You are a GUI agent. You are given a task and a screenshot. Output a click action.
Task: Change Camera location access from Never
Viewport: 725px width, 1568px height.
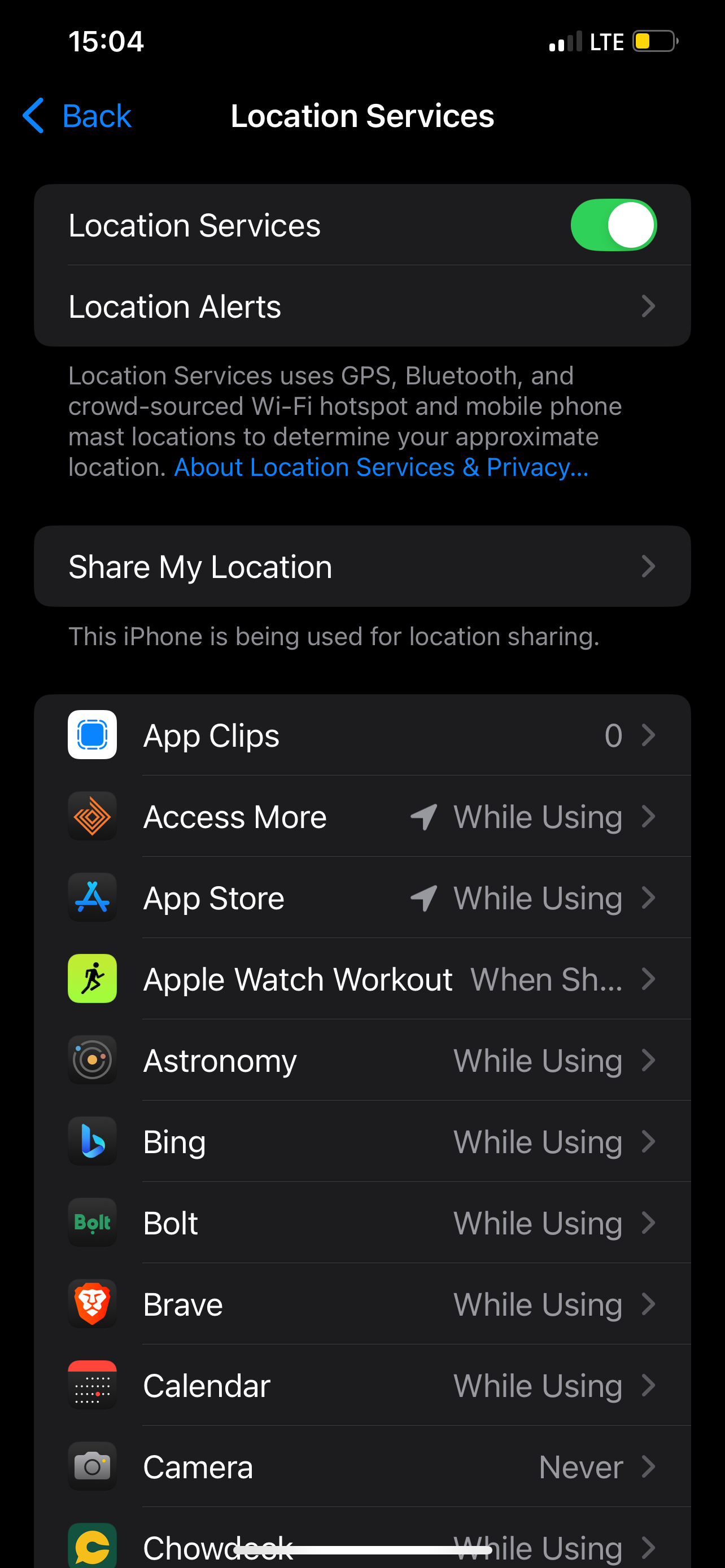click(x=362, y=1467)
